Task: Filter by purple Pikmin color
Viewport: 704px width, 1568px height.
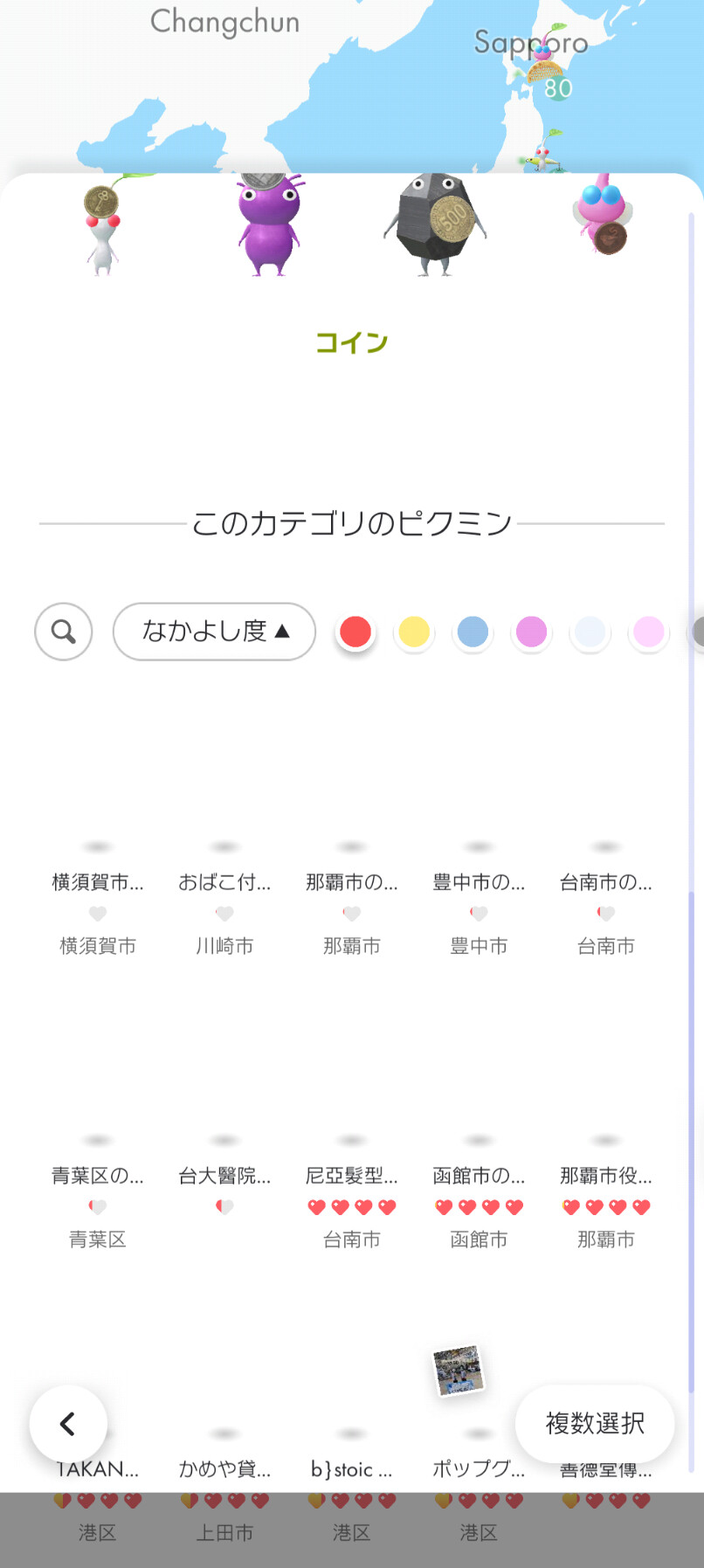Action: [531, 631]
